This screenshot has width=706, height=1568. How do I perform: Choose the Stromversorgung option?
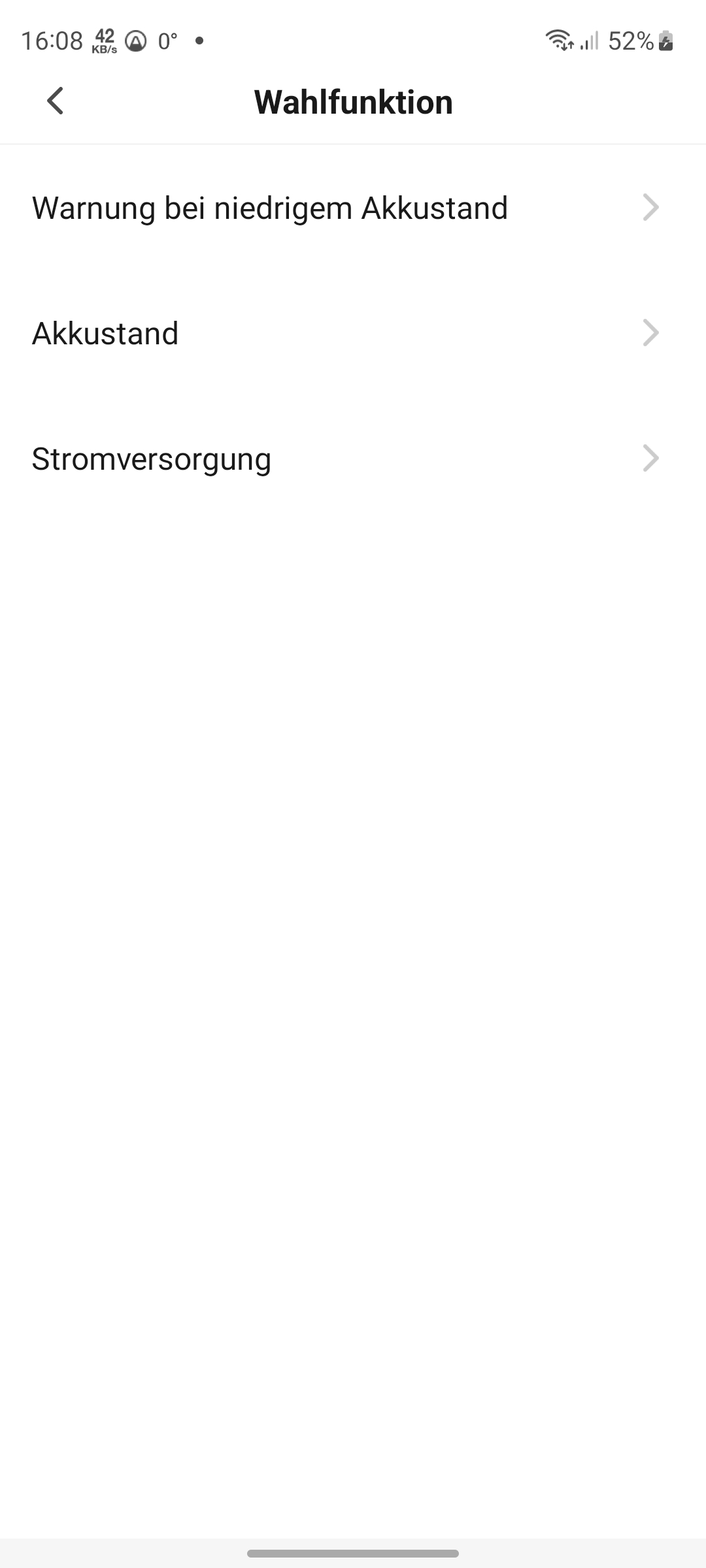coord(353,459)
